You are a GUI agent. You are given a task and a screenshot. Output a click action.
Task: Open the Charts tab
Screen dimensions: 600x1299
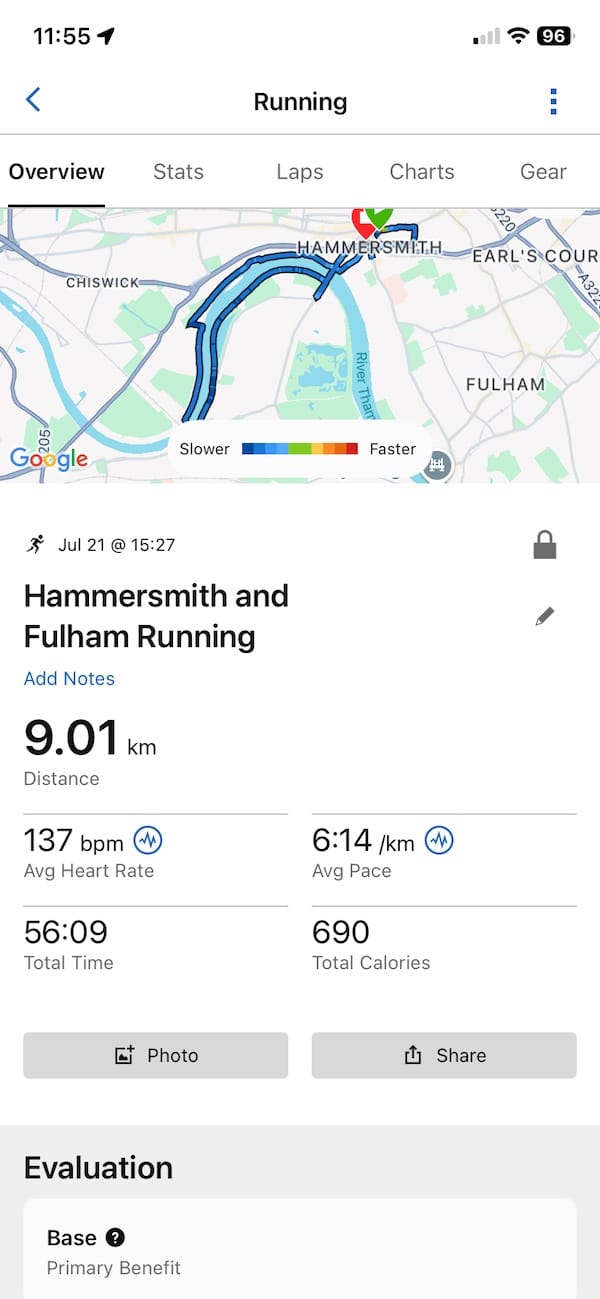coord(422,172)
